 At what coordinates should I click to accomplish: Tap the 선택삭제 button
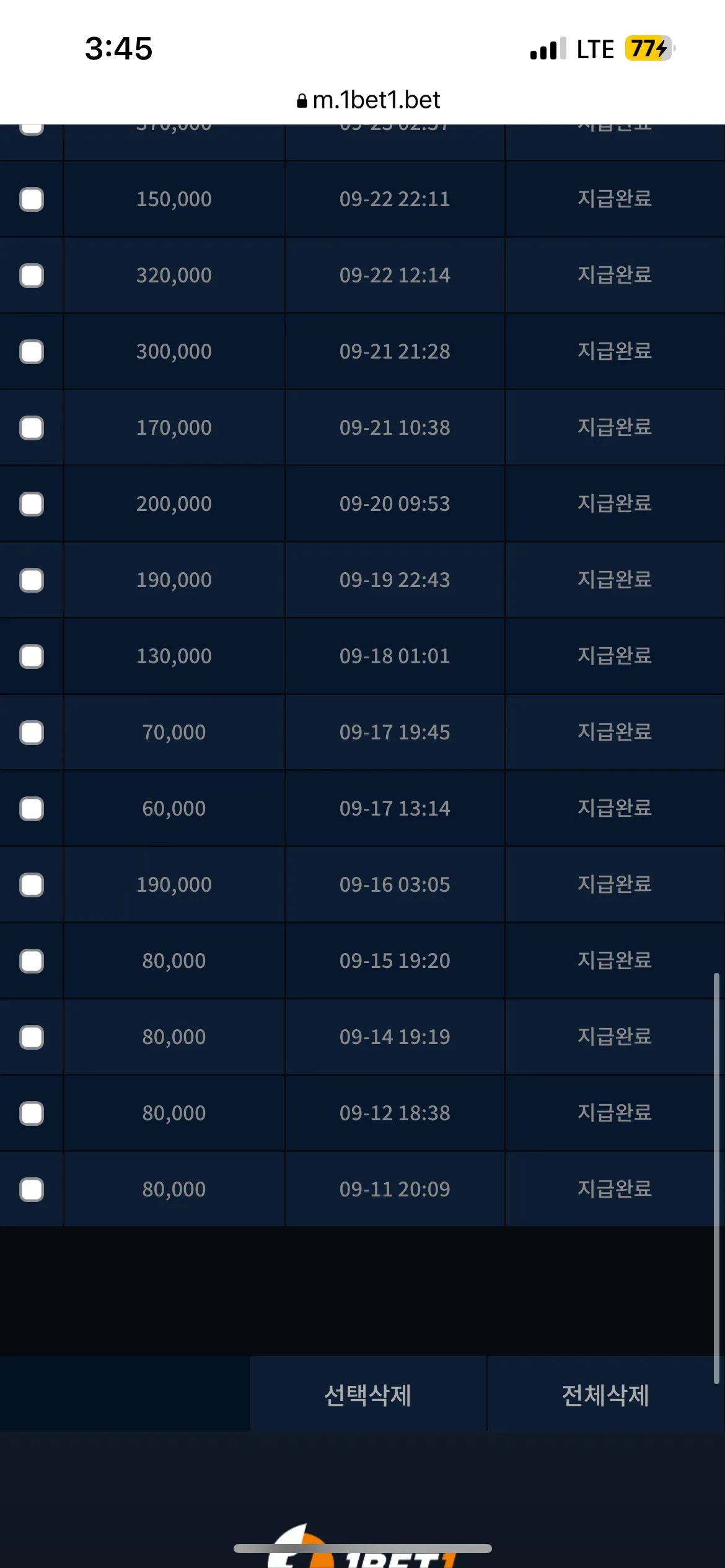coord(368,1394)
